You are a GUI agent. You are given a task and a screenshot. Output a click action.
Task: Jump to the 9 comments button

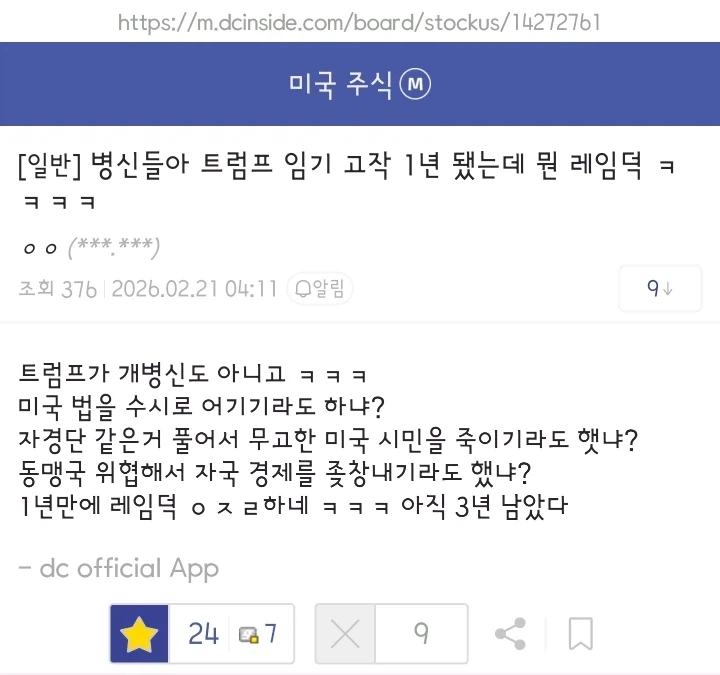[x=658, y=289]
